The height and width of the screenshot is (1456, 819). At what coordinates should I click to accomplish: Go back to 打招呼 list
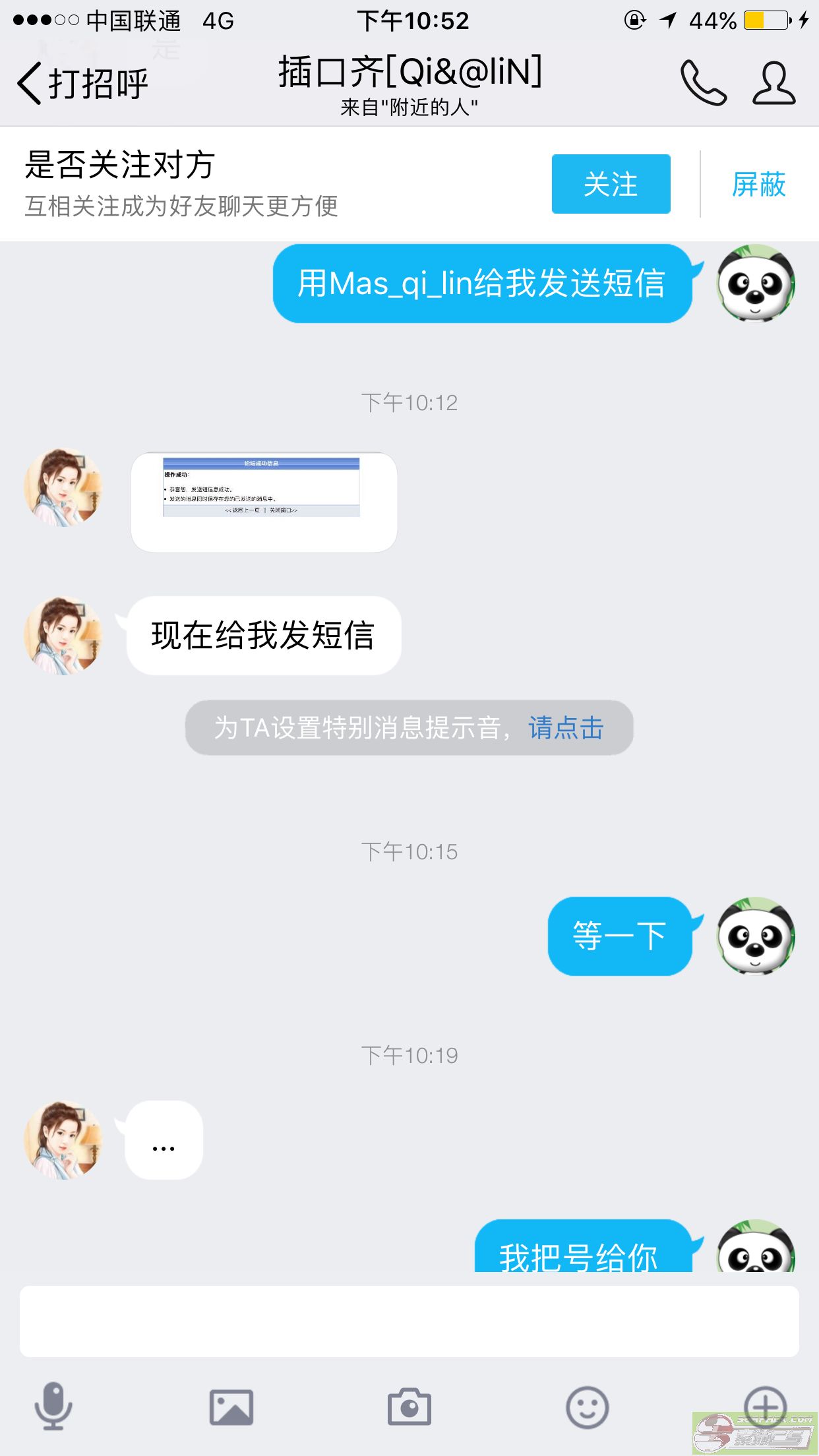click(82, 83)
